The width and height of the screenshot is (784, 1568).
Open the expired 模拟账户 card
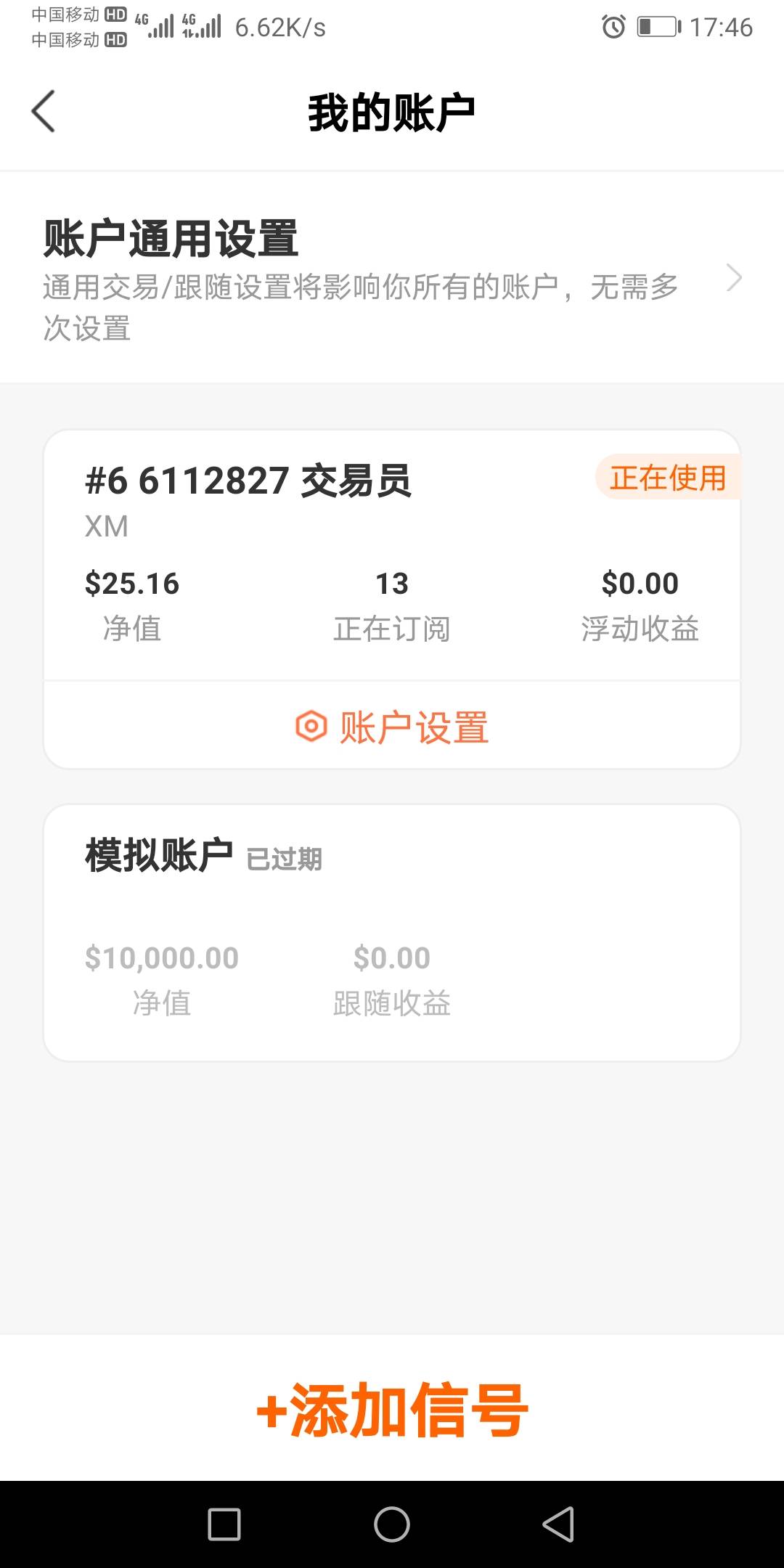tap(392, 933)
